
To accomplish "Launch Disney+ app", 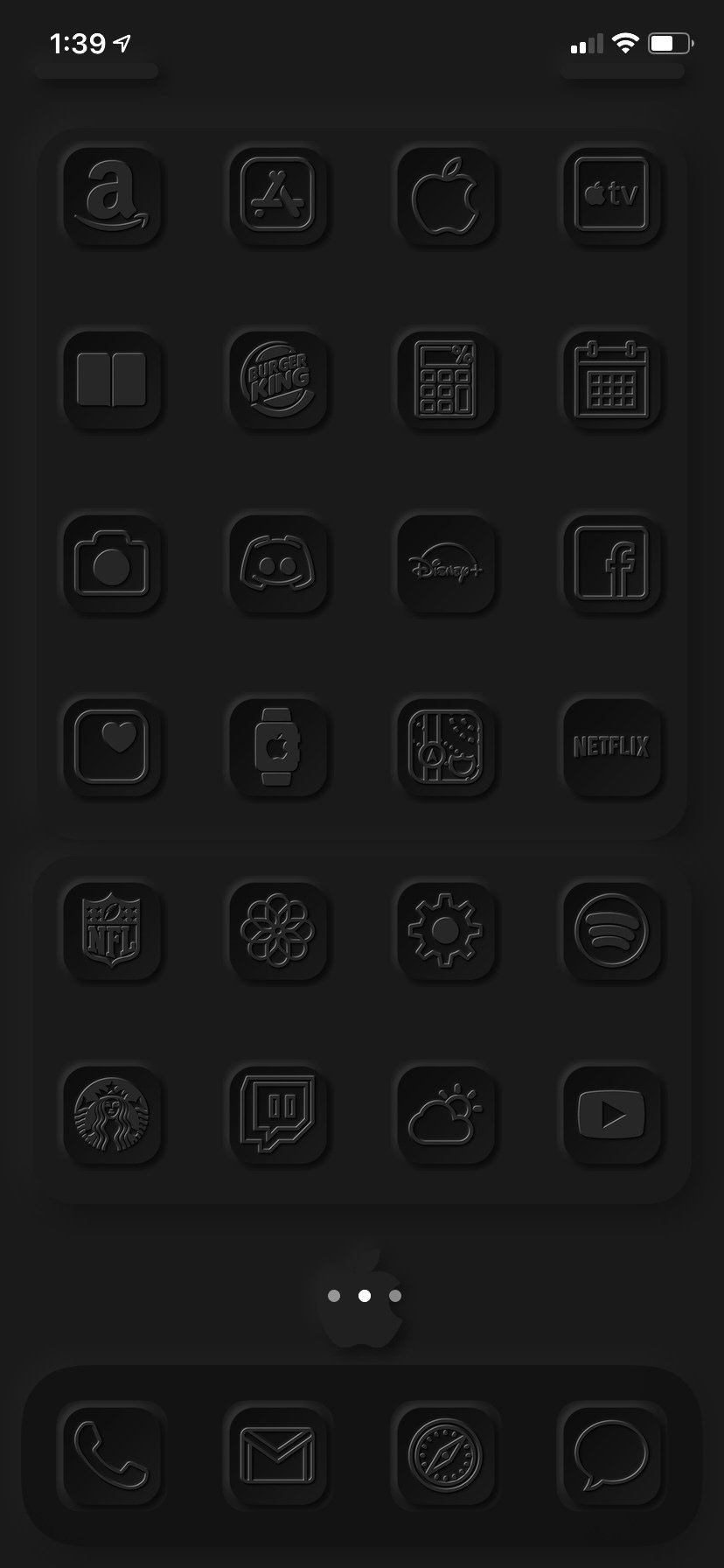I will tap(445, 563).
